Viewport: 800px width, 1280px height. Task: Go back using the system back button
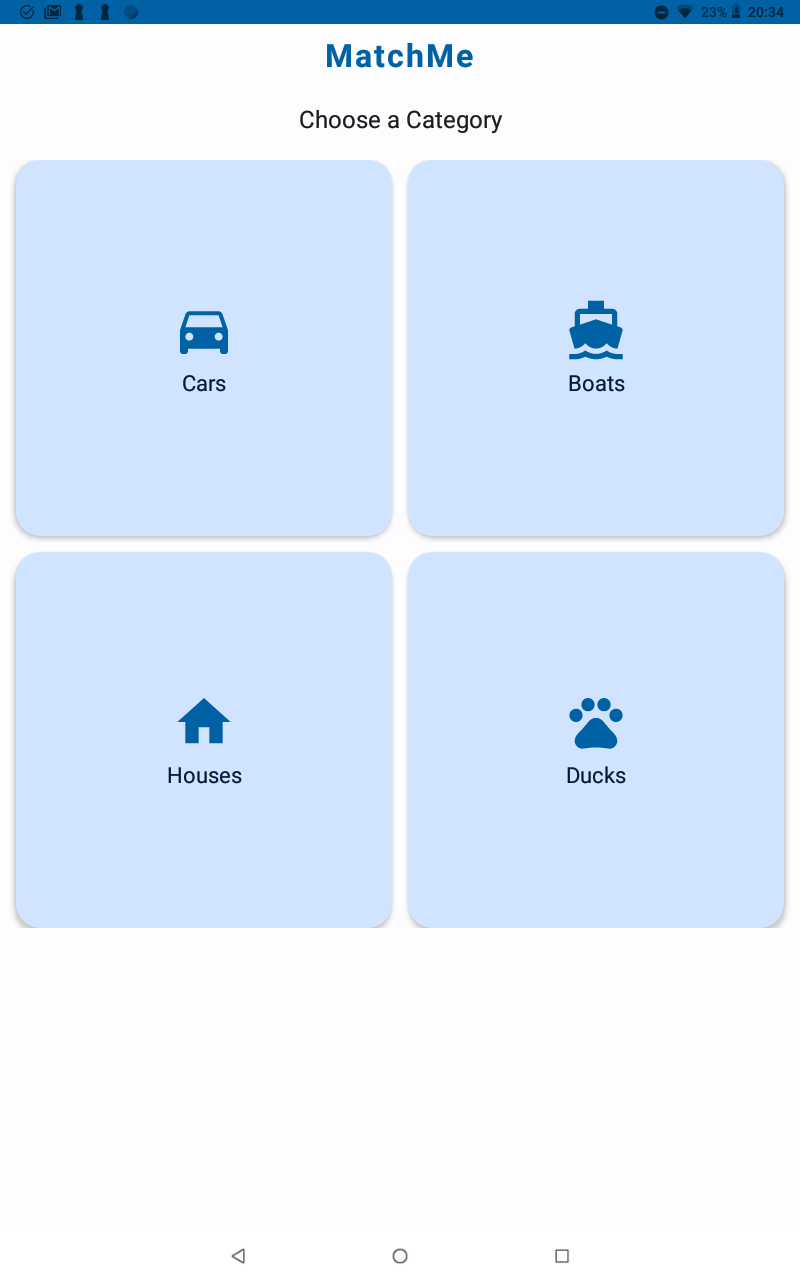click(x=238, y=1256)
